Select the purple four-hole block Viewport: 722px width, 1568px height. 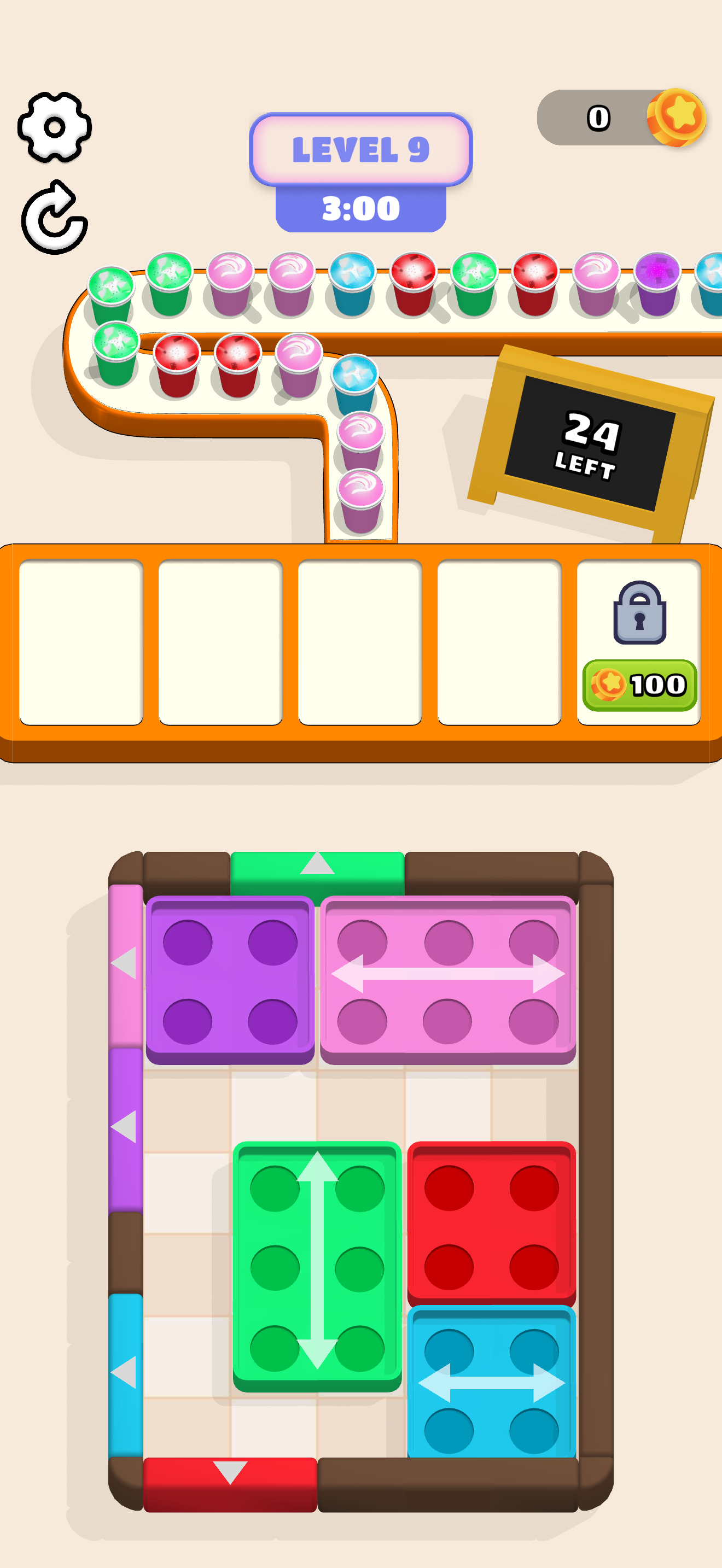[230, 979]
